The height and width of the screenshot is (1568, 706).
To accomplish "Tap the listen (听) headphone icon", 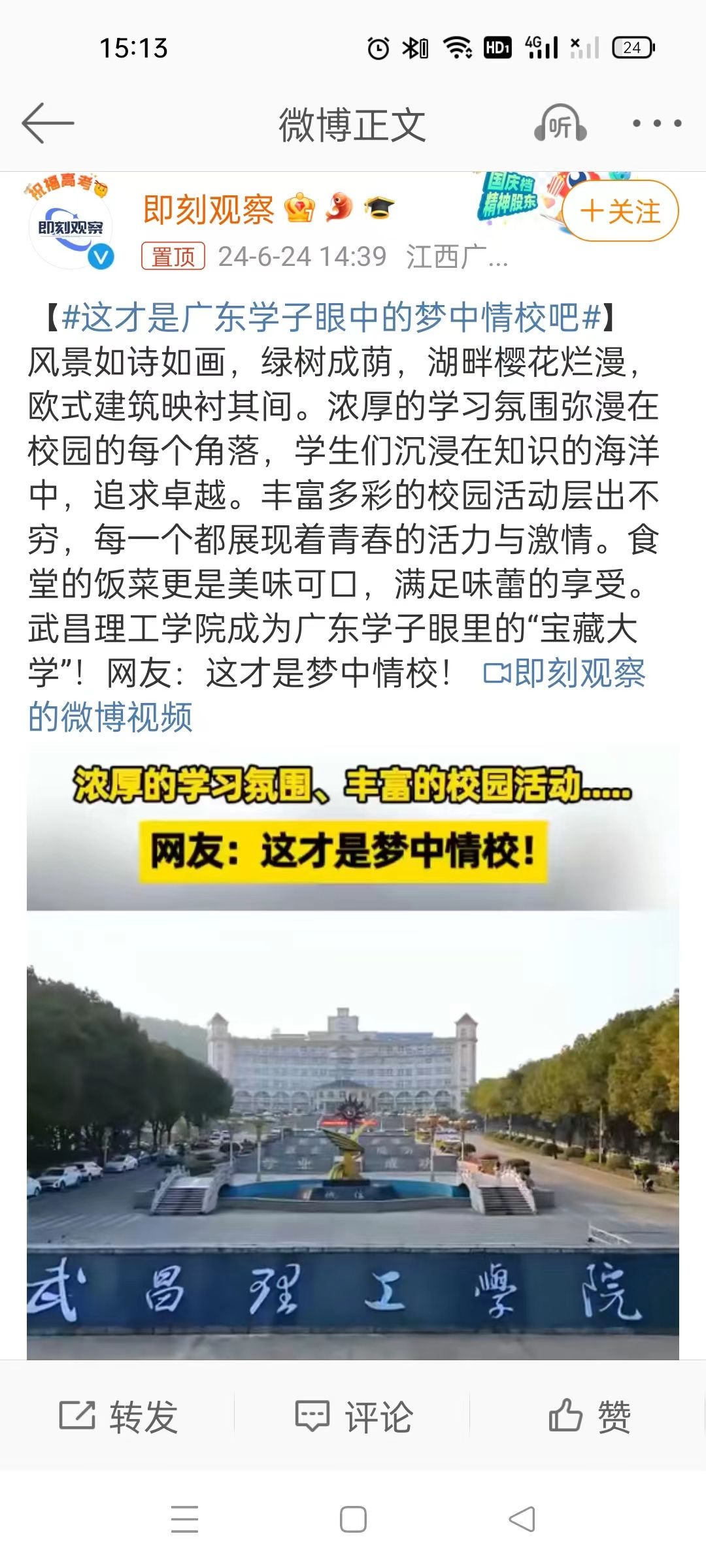I will pos(560,124).
